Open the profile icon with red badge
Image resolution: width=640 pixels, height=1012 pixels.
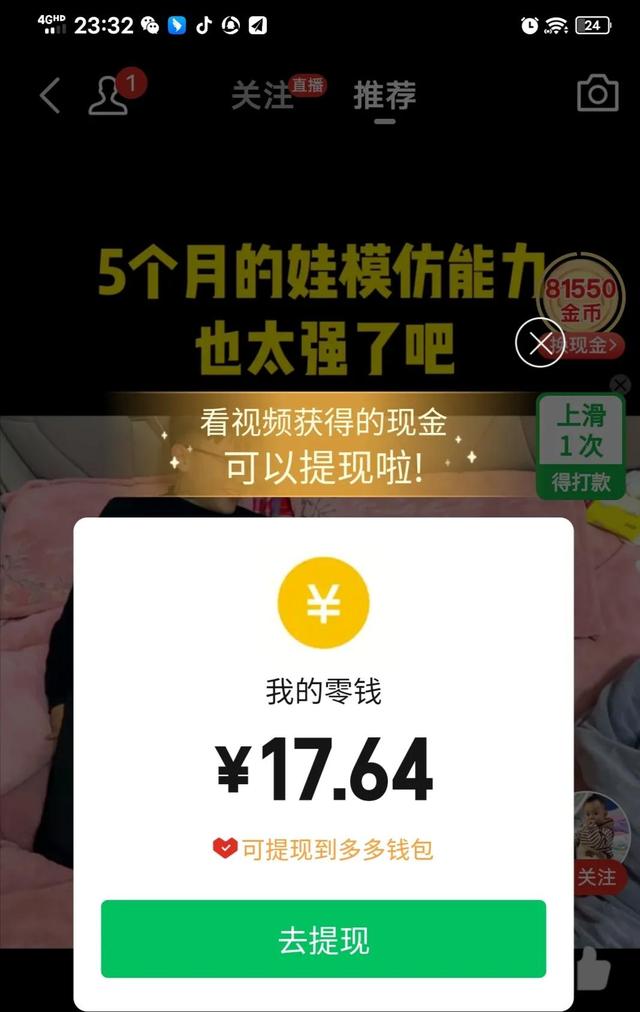109,96
